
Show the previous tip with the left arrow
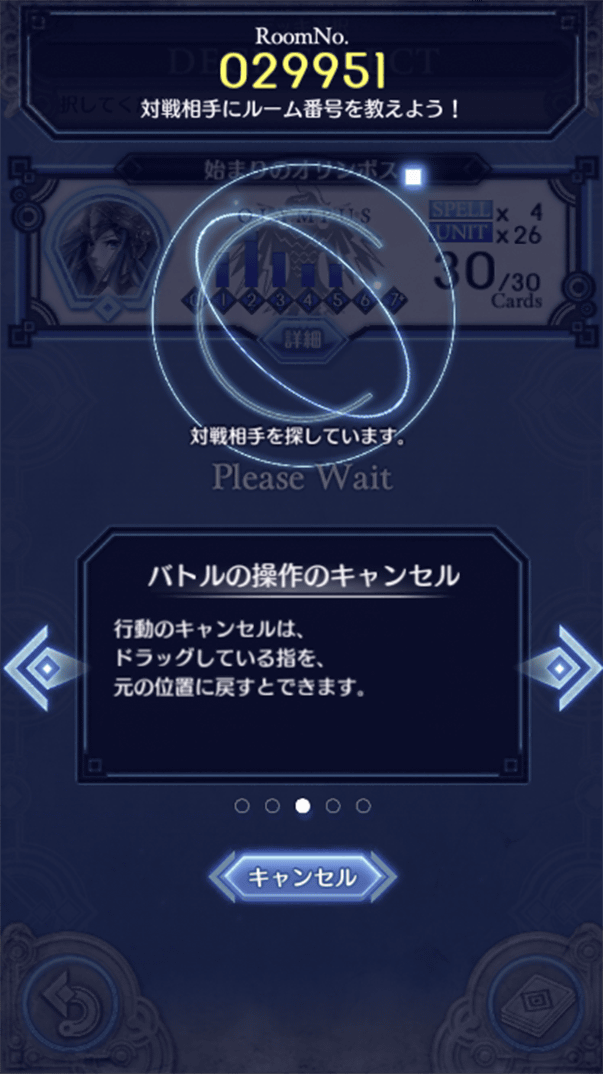[41, 668]
